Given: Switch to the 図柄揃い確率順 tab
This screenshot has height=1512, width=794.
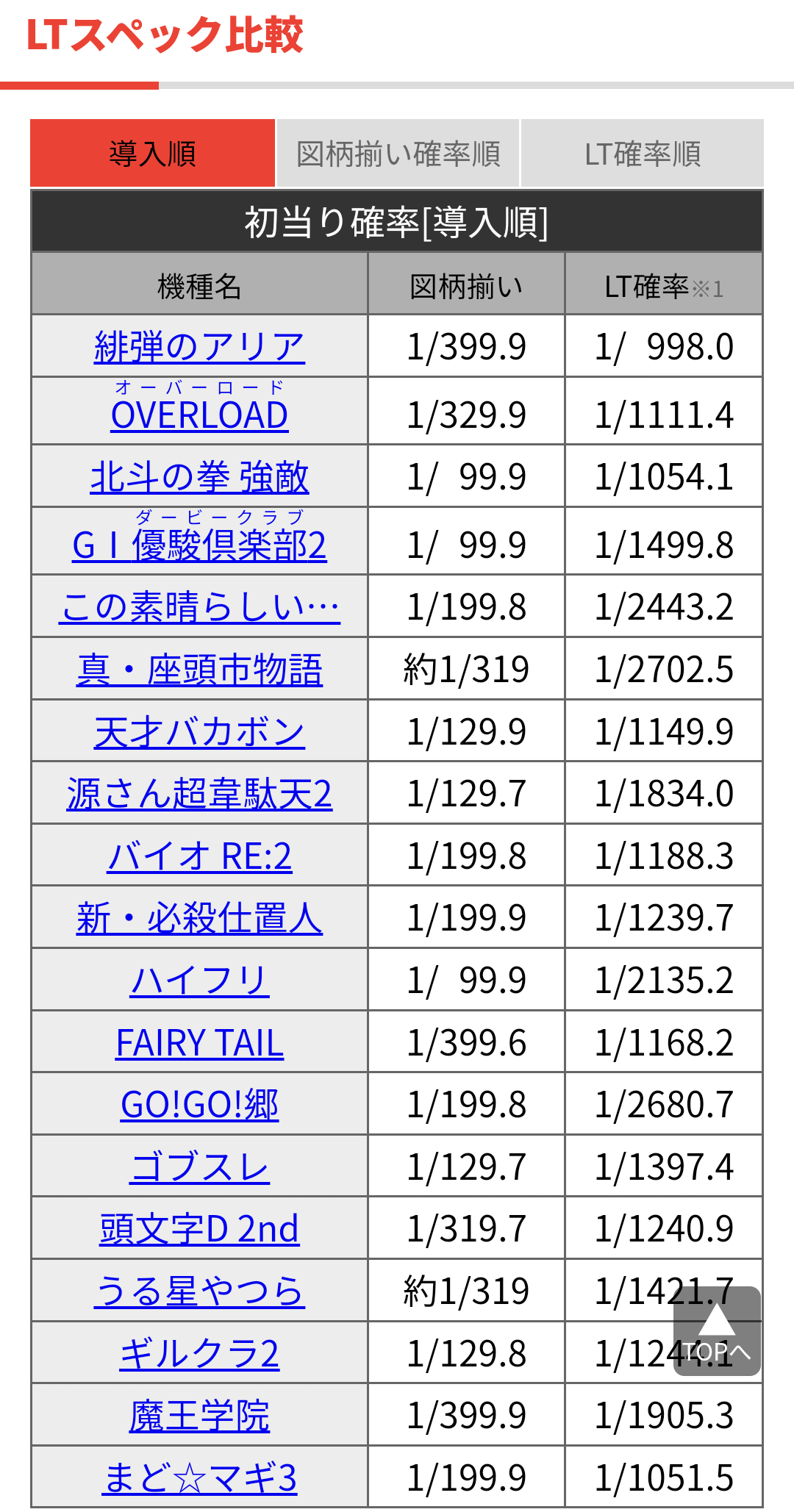Looking at the screenshot, I should tap(398, 154).
